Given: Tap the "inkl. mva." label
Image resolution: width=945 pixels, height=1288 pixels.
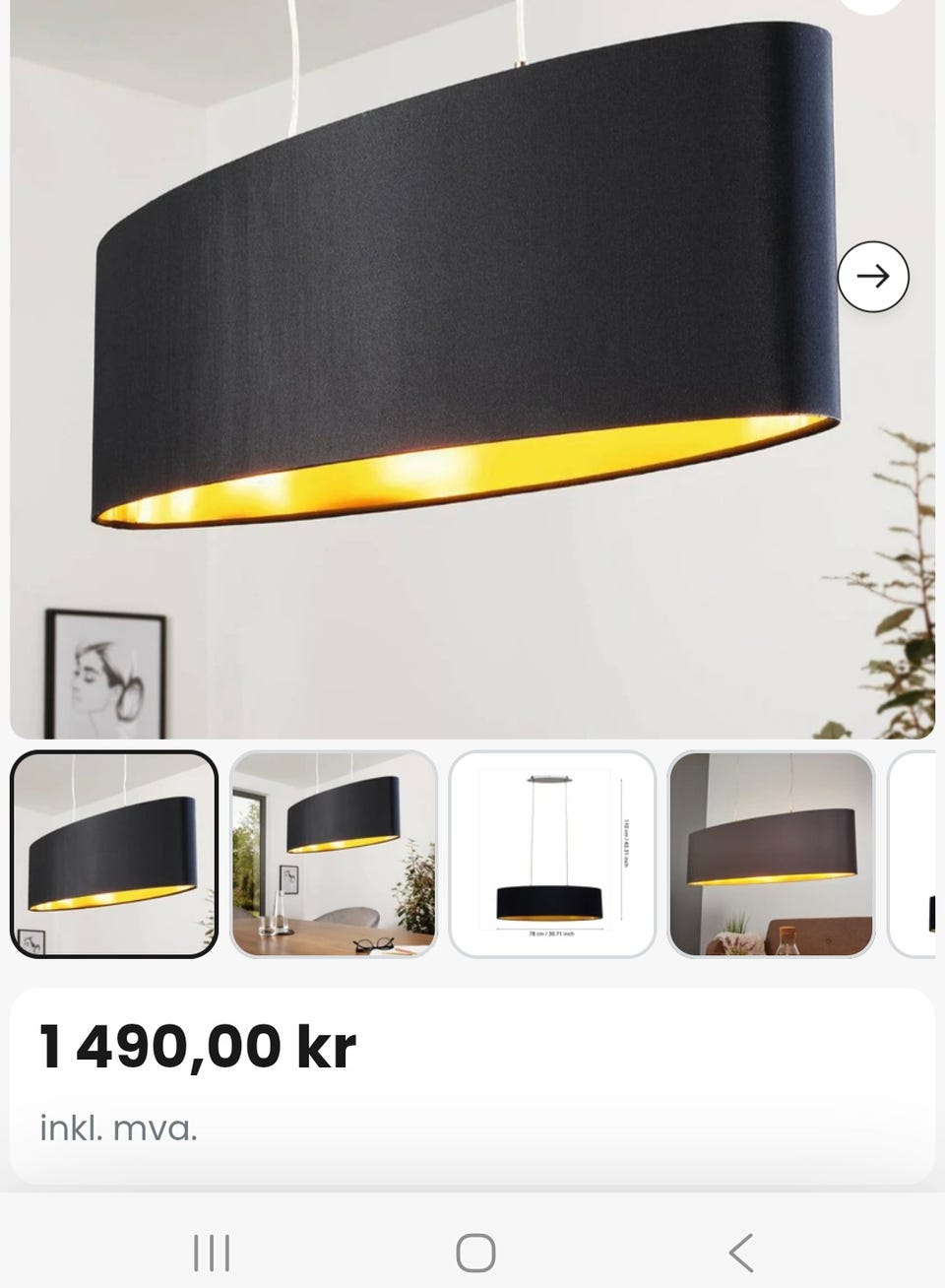Looking at the screenshot, I should [x=118, y=1128].
